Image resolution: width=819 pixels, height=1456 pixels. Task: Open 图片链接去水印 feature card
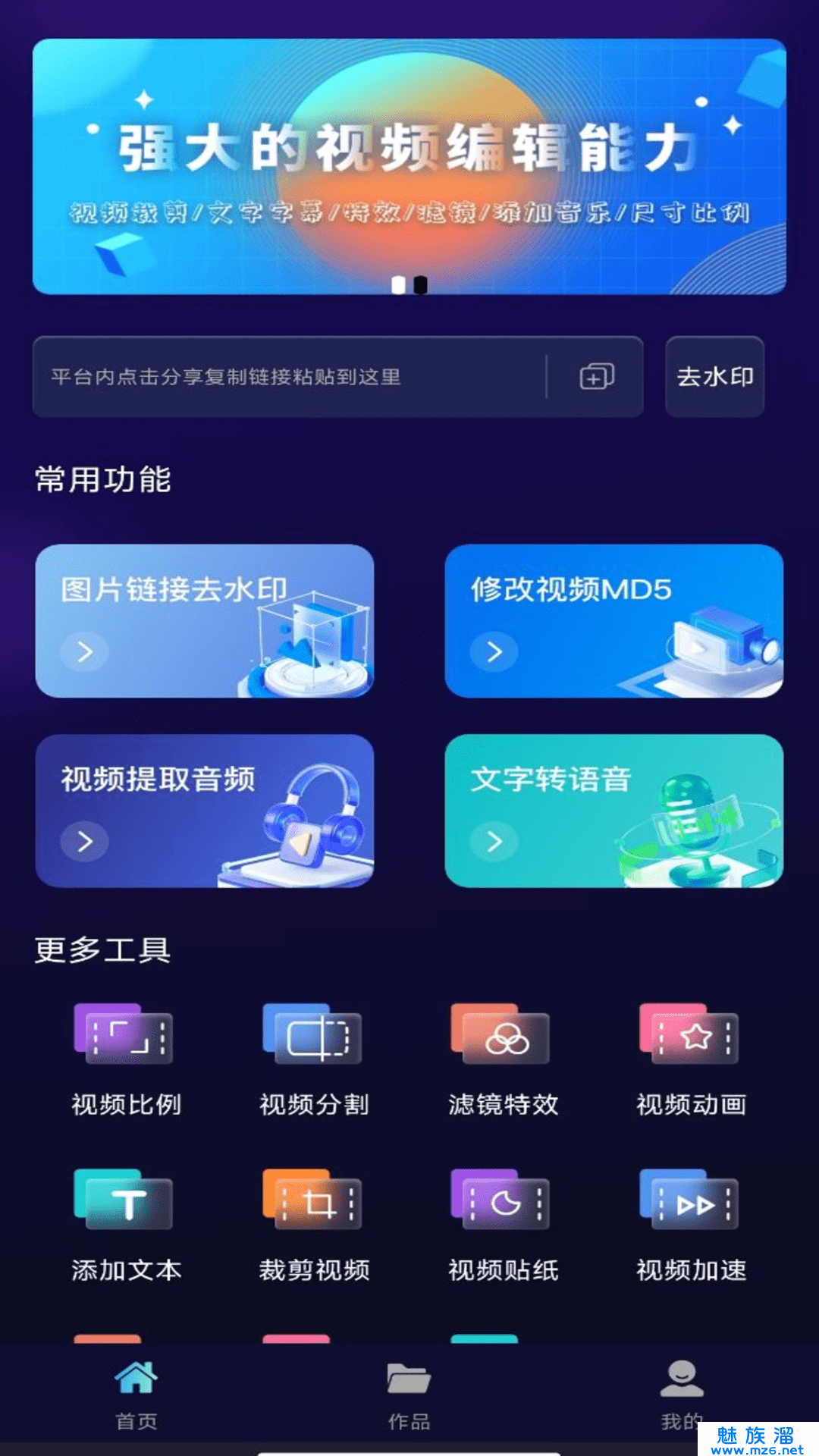(x=205, y=620)
